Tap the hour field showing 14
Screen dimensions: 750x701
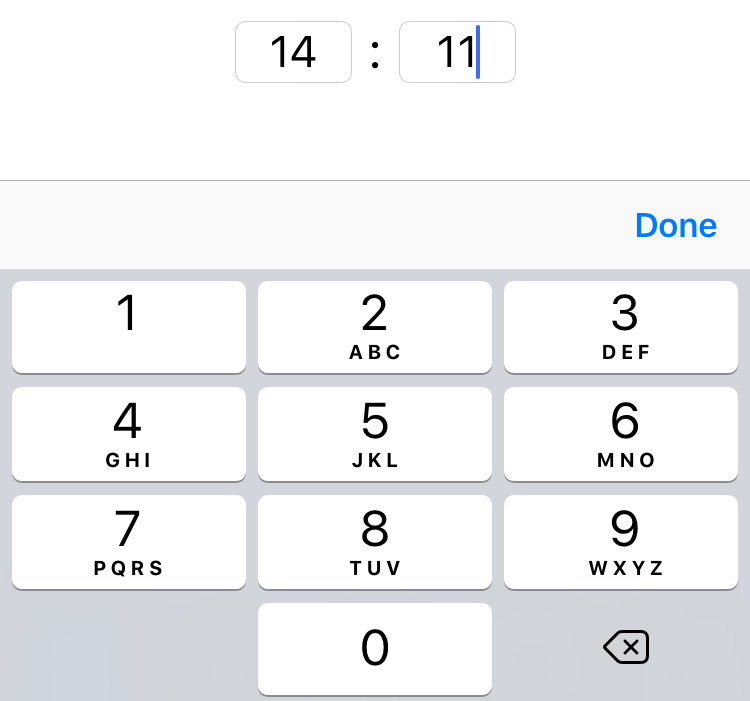(x=293, y=52)
